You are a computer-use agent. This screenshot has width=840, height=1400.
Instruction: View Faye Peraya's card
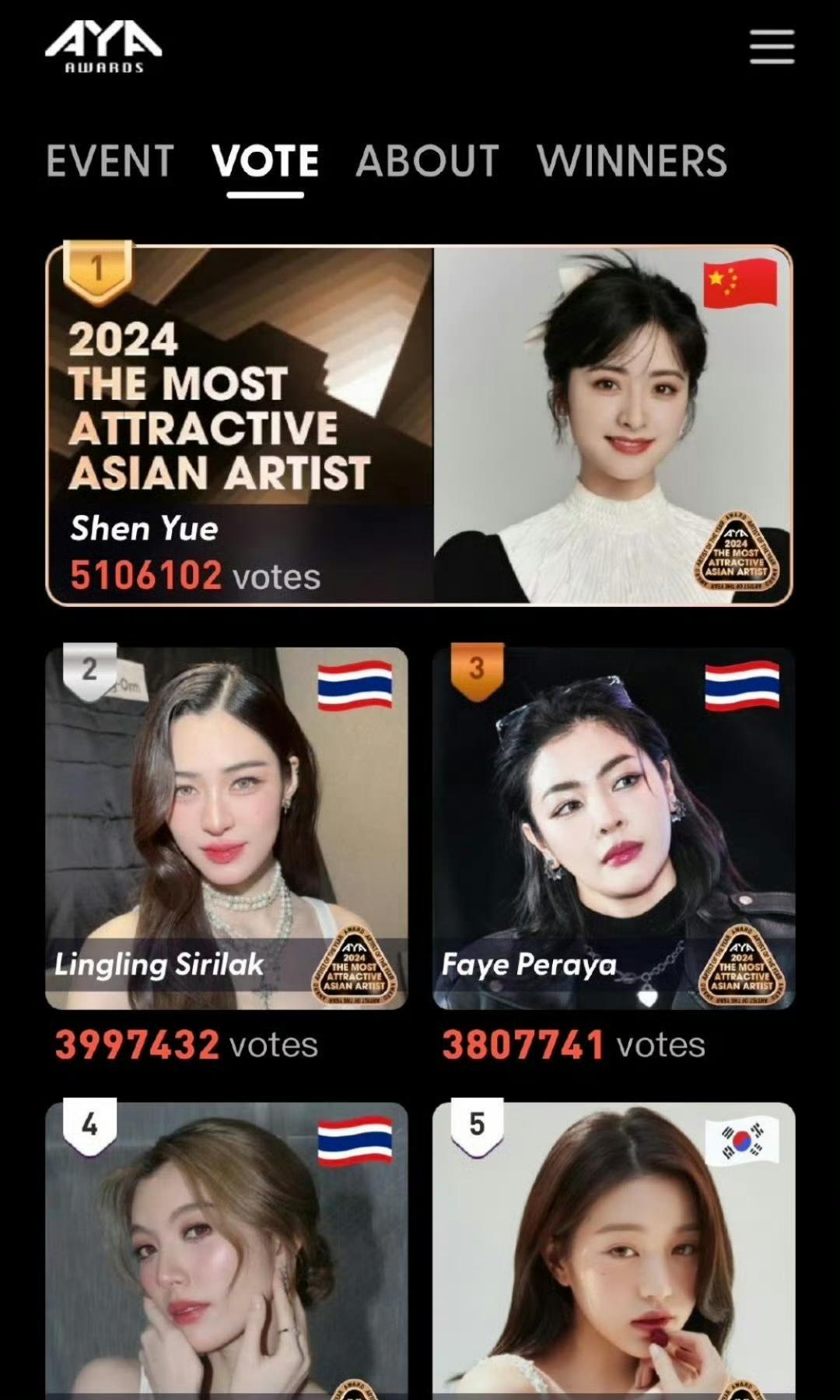[x=614, y=828]
